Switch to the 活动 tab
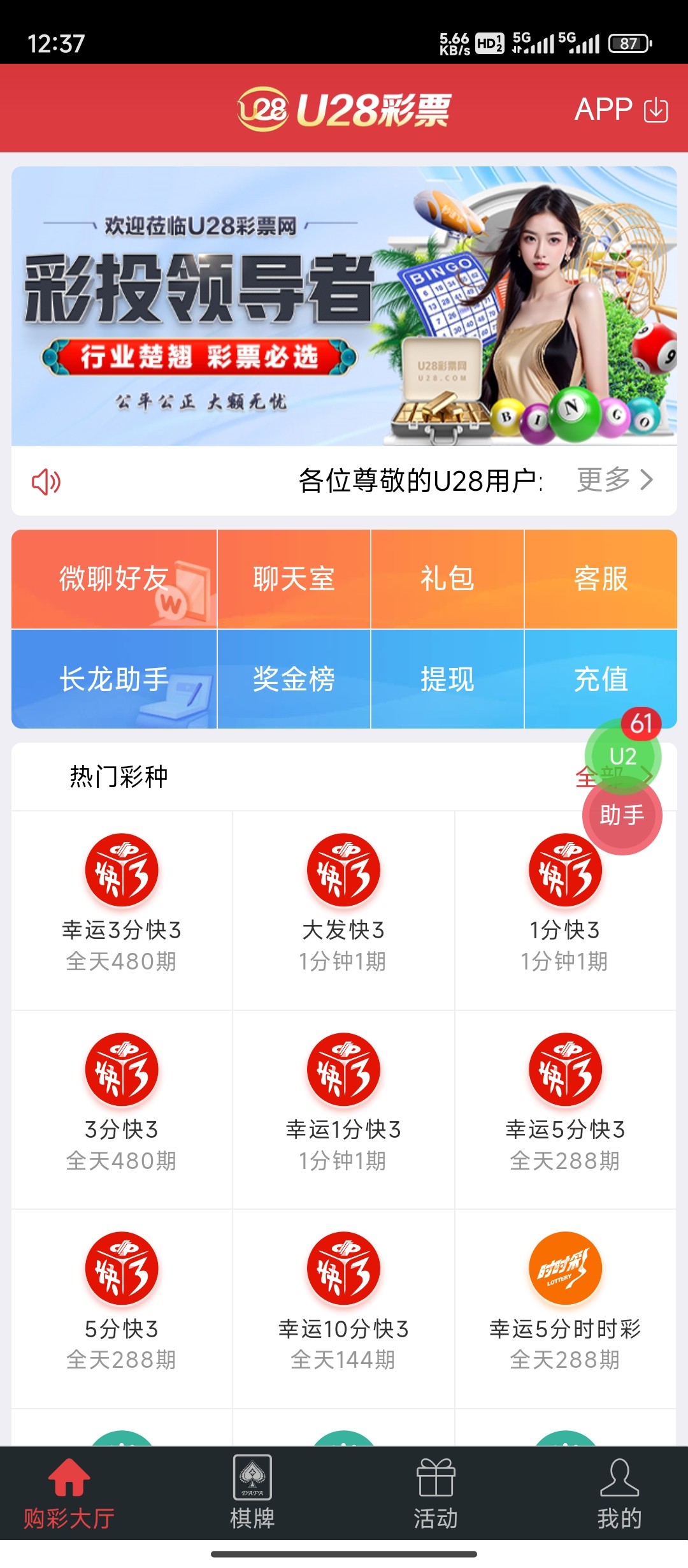Image resolution: width=688 pixels, height=1568 pixels. coord(436,1492)
